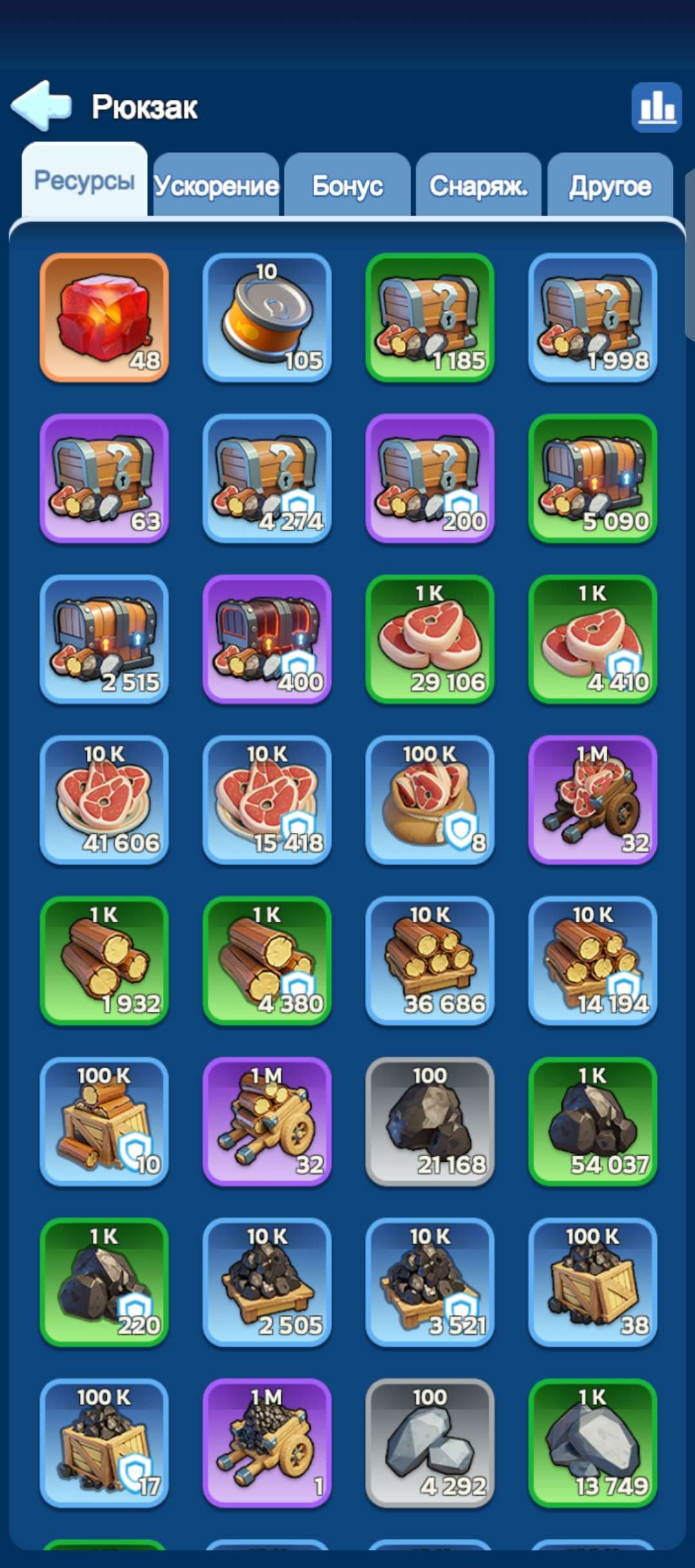Open the Другое tab
The image size is (695, 1568).
(x=610, y=185)
